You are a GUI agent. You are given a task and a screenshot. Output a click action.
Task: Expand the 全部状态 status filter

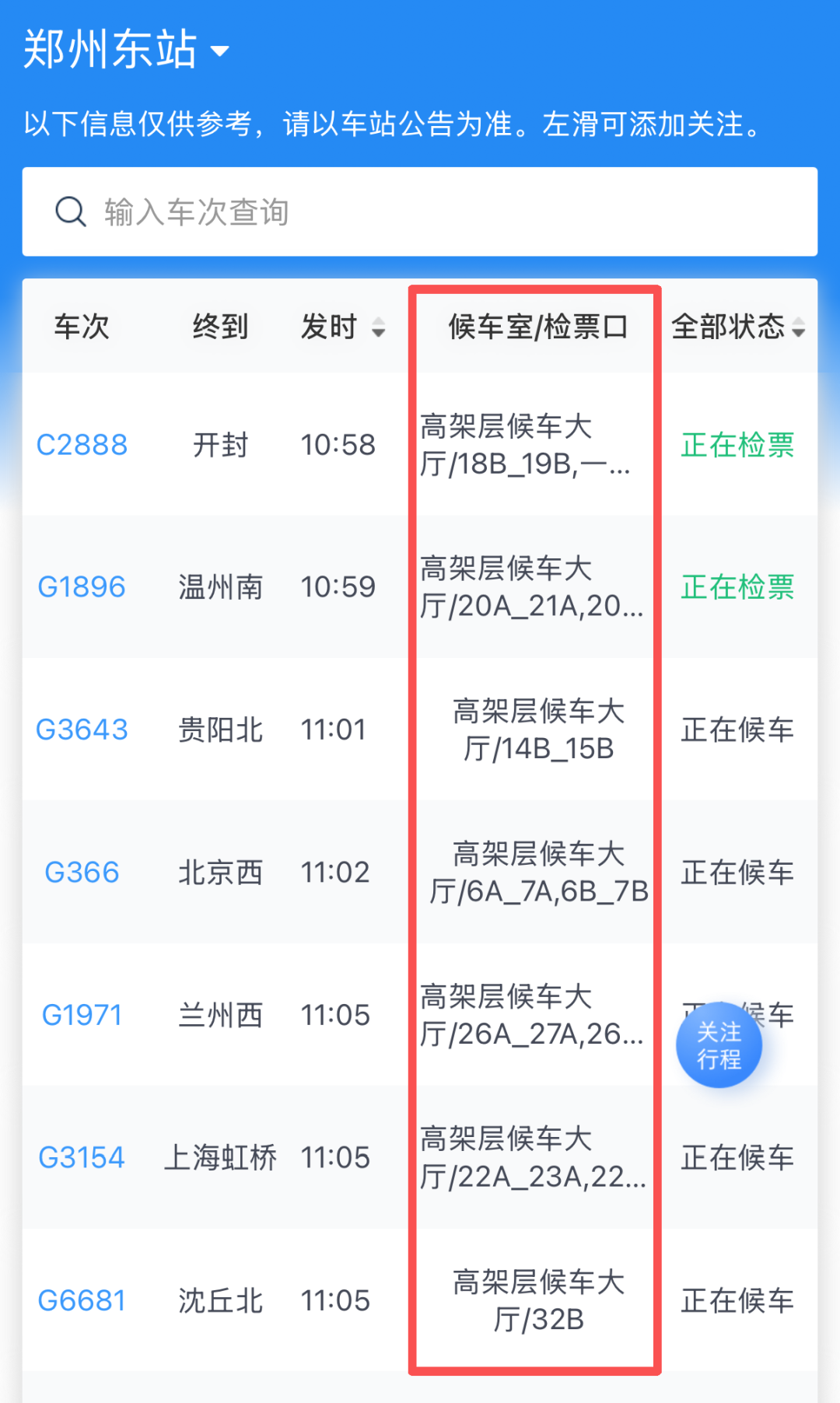click(737, 327)
